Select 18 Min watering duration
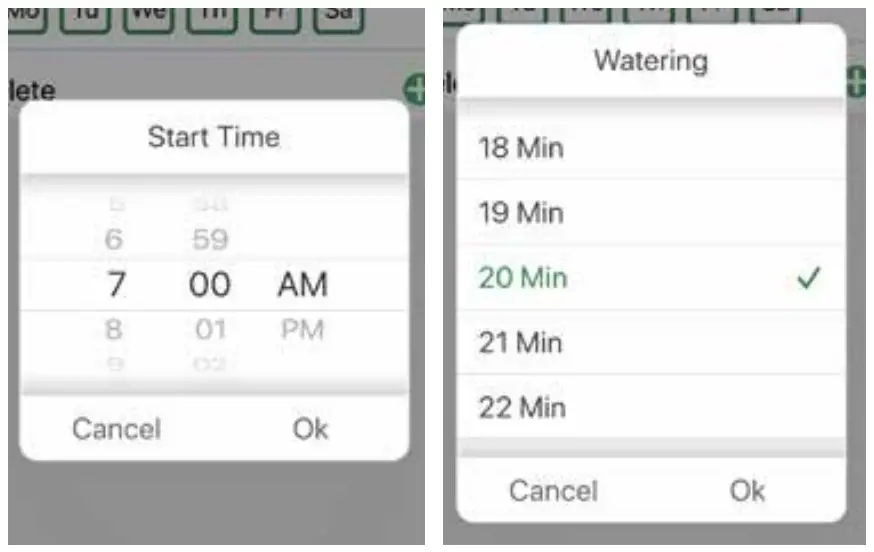 pos(650,148)
